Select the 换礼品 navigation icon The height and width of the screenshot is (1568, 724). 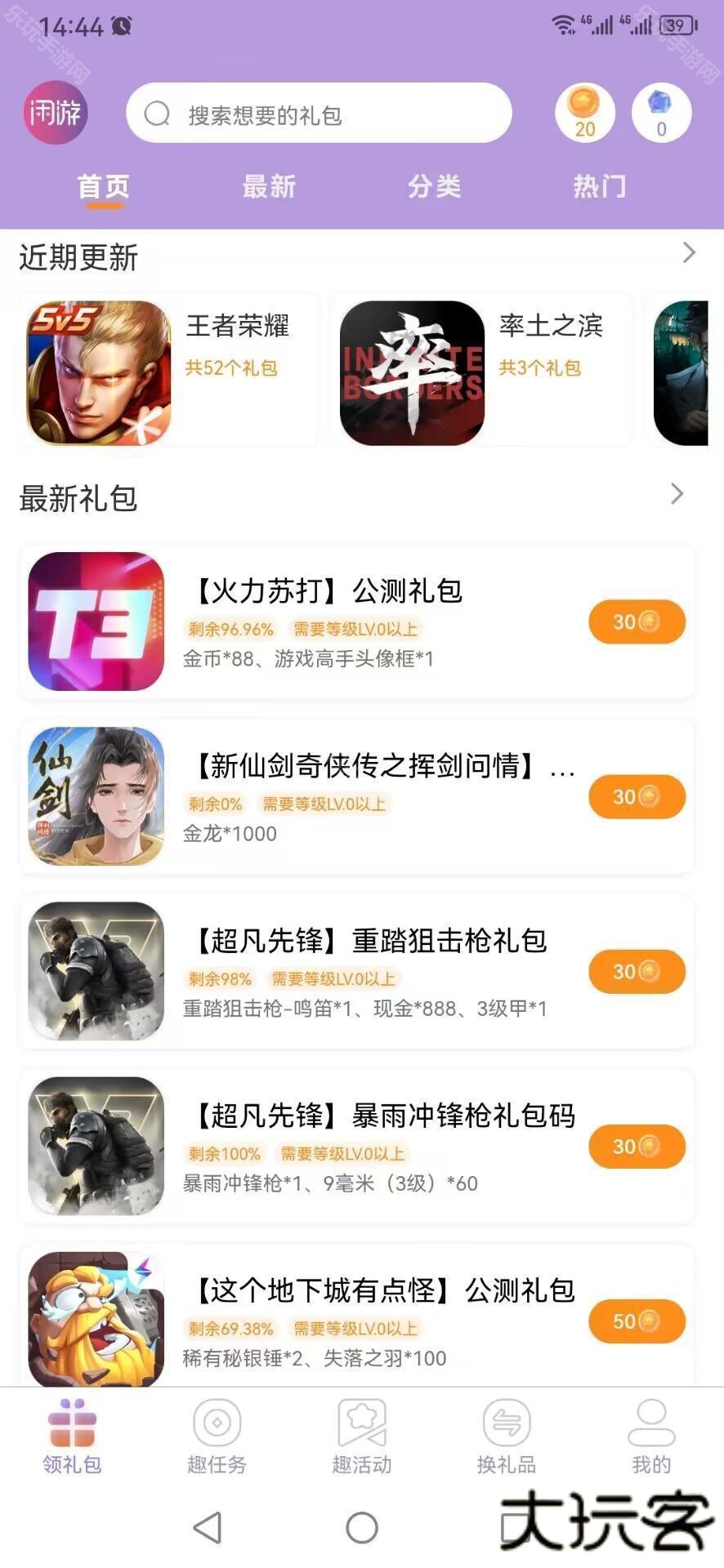506,1428
